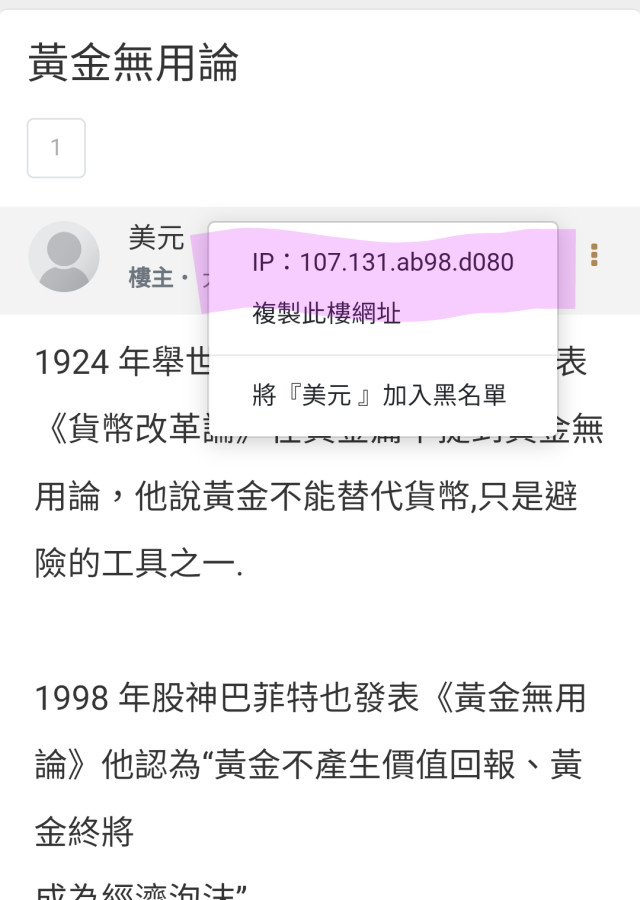Image resolution: width=640 pixels, height=900 pixels.
Task: Open the three-dot post options menu
Action: click(x=594, y=255)
